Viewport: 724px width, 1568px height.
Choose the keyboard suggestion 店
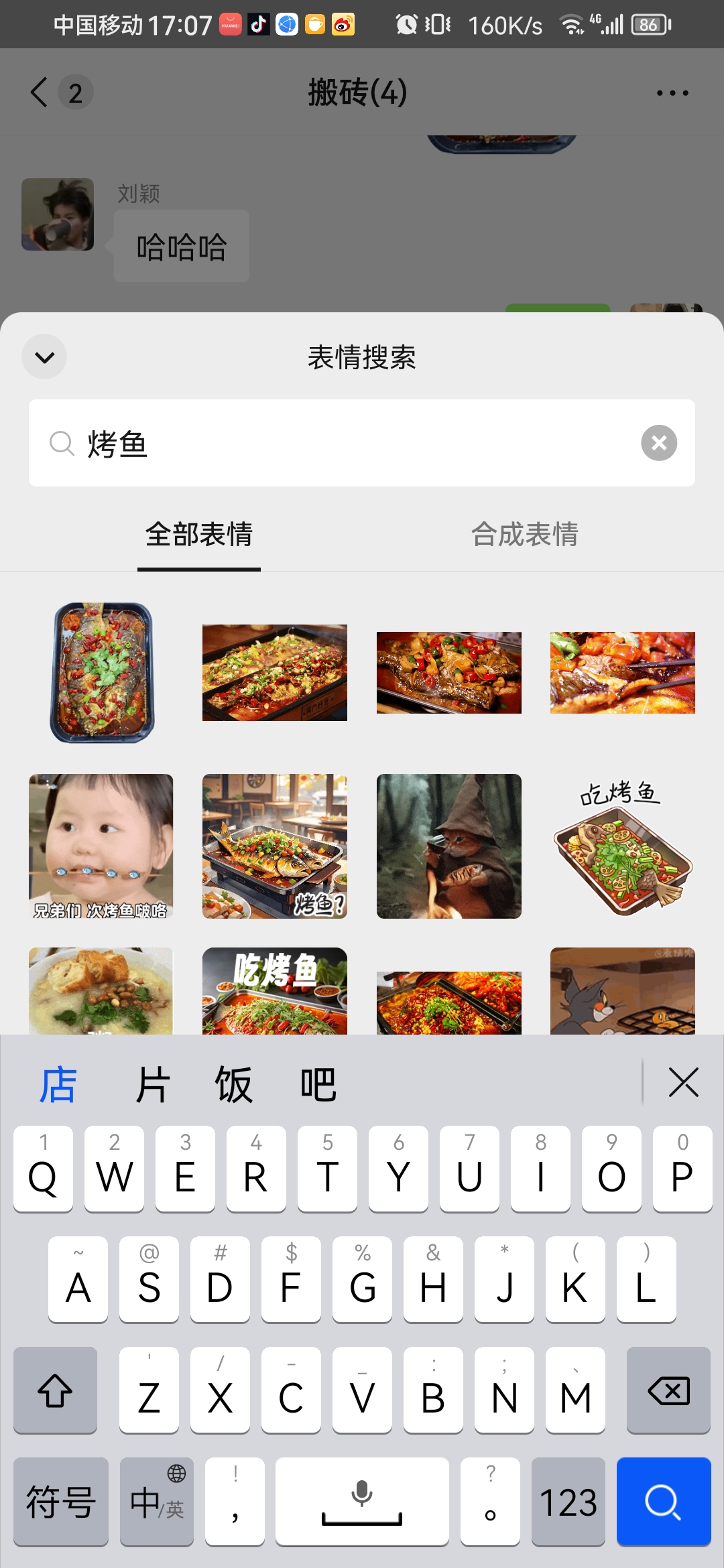(x=58, y=1084)
